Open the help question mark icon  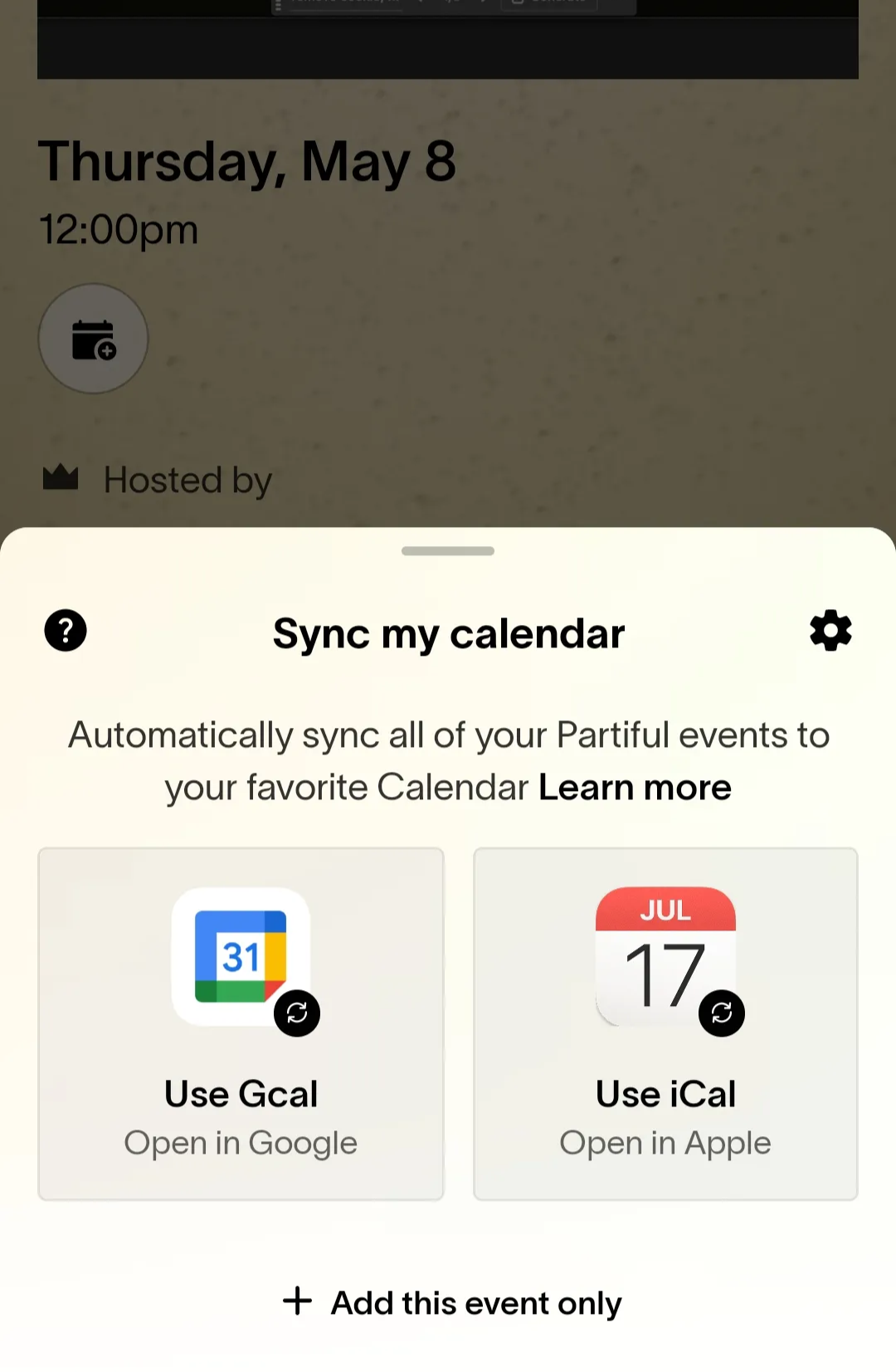66,631
